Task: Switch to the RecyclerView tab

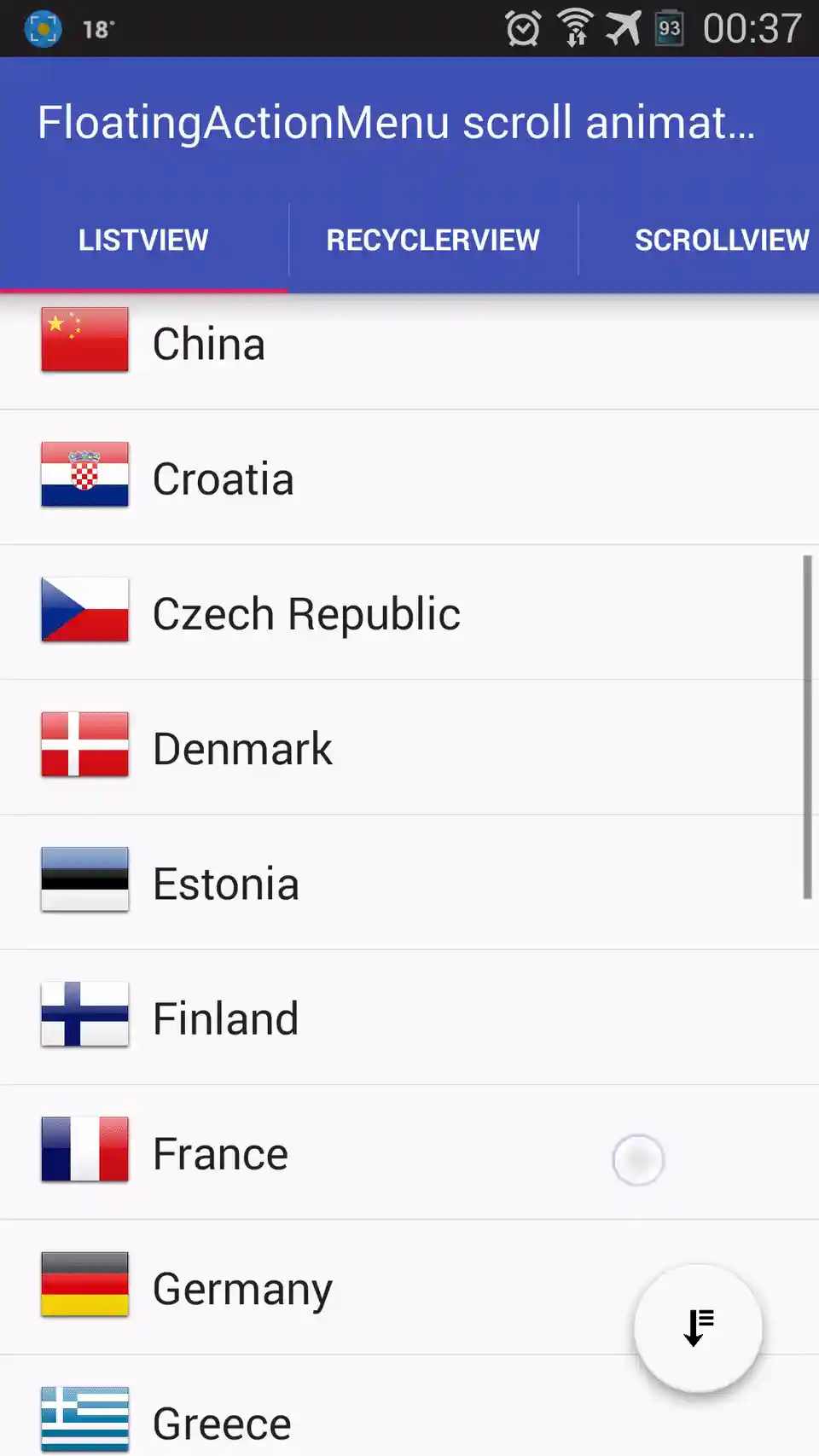Action: click(x=433, y=241)
